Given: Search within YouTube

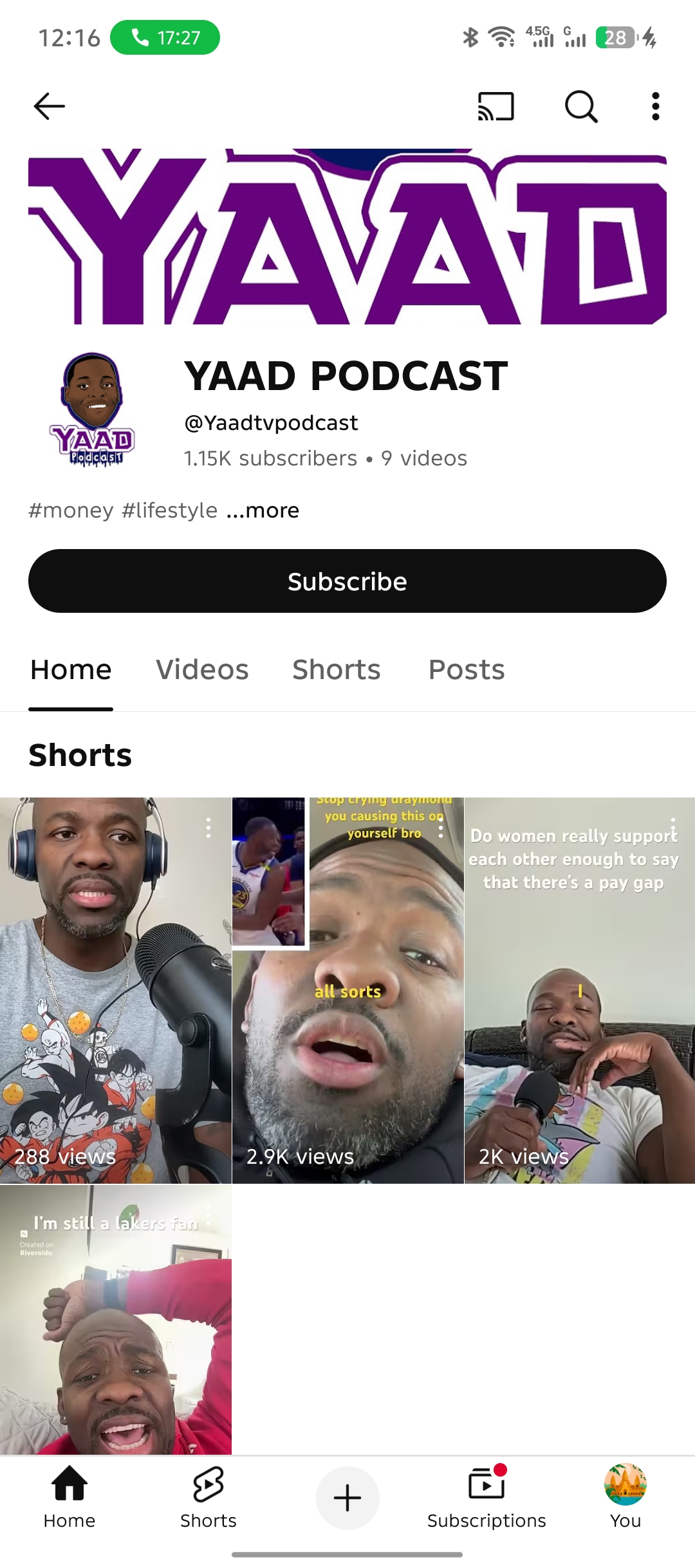Looking at the screenshot, I should (x=581, y=106).
